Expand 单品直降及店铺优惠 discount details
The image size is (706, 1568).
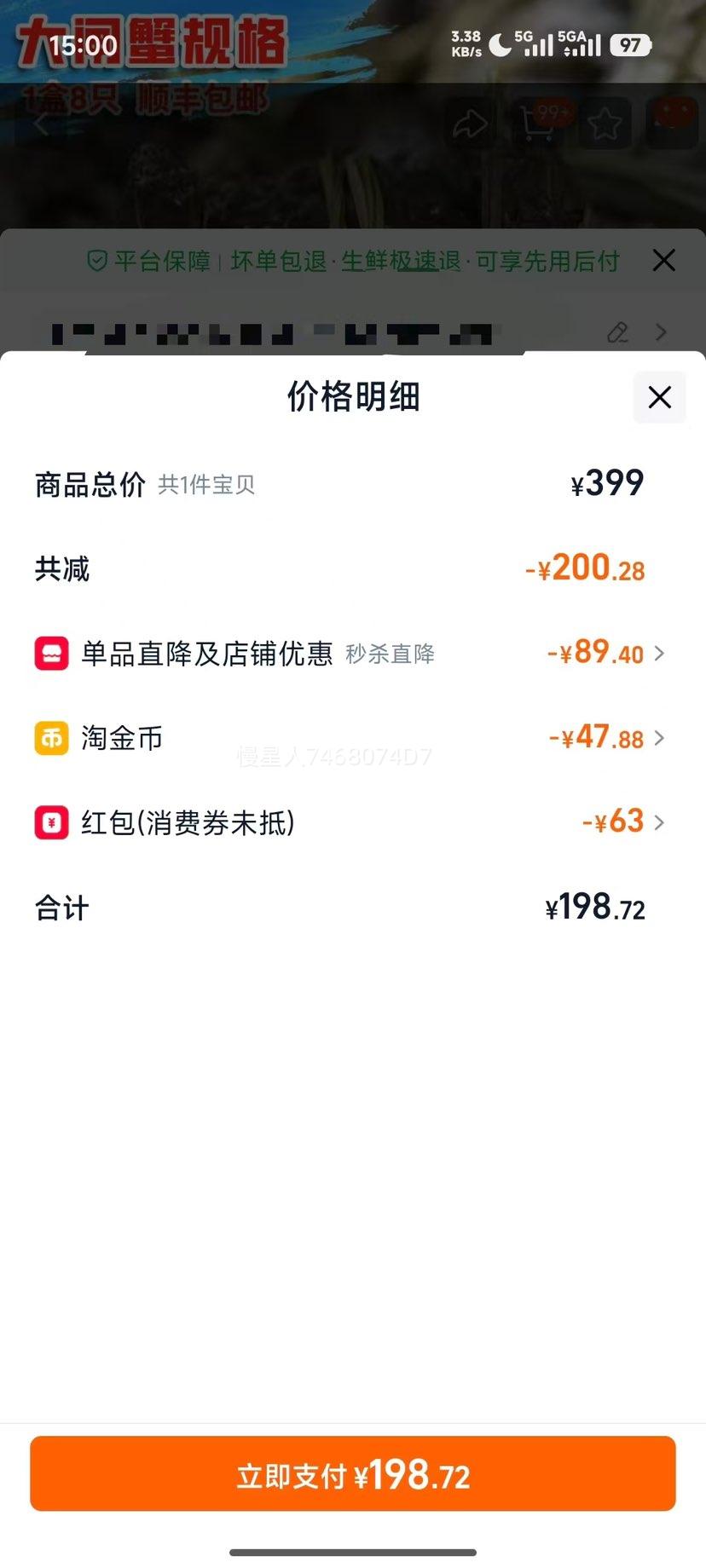click(658, 654)
